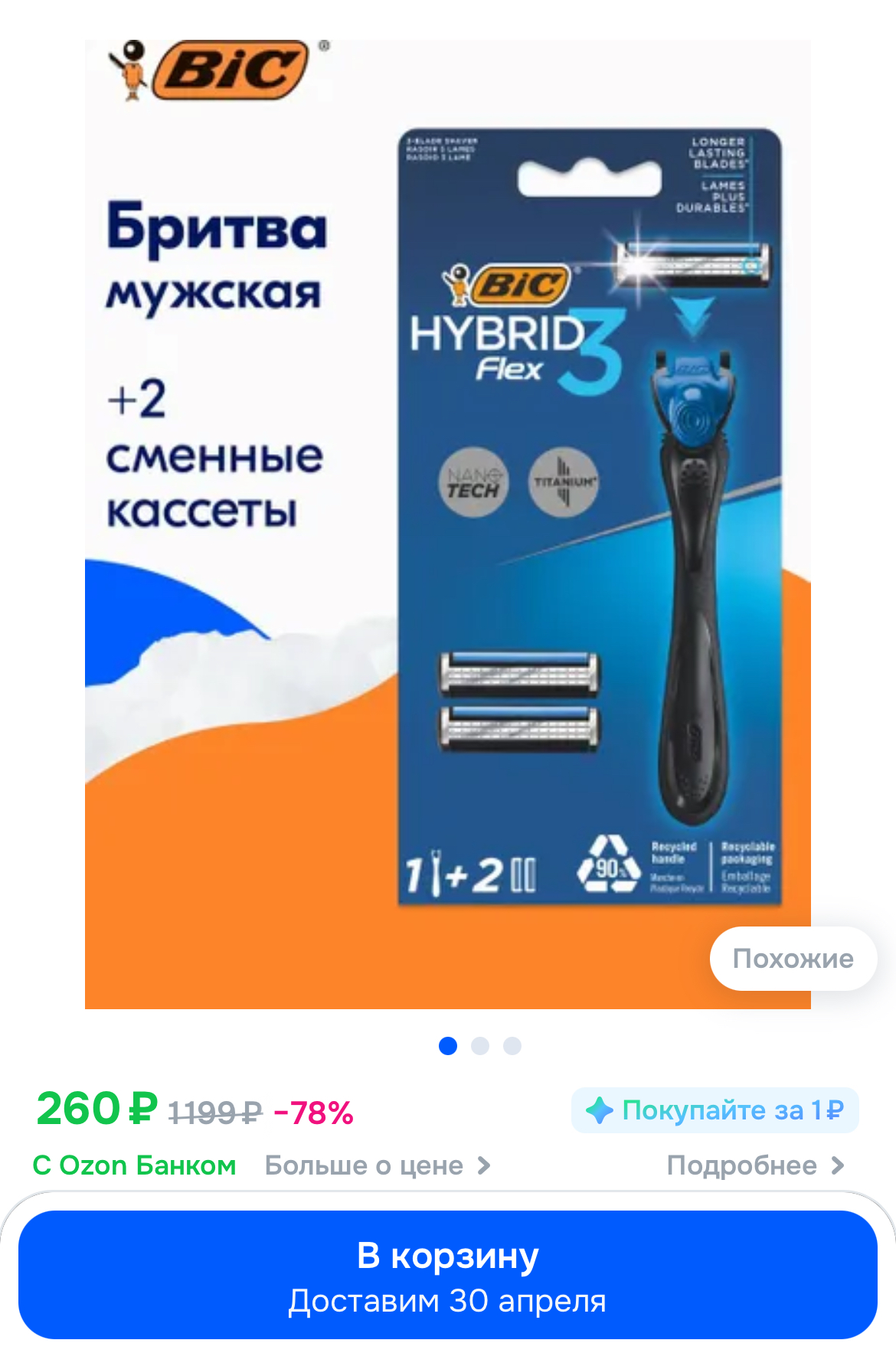The width and height of the screenshot is (896, 1353).
Task: Open similar products via Похожие
Action: coord(793,959)
